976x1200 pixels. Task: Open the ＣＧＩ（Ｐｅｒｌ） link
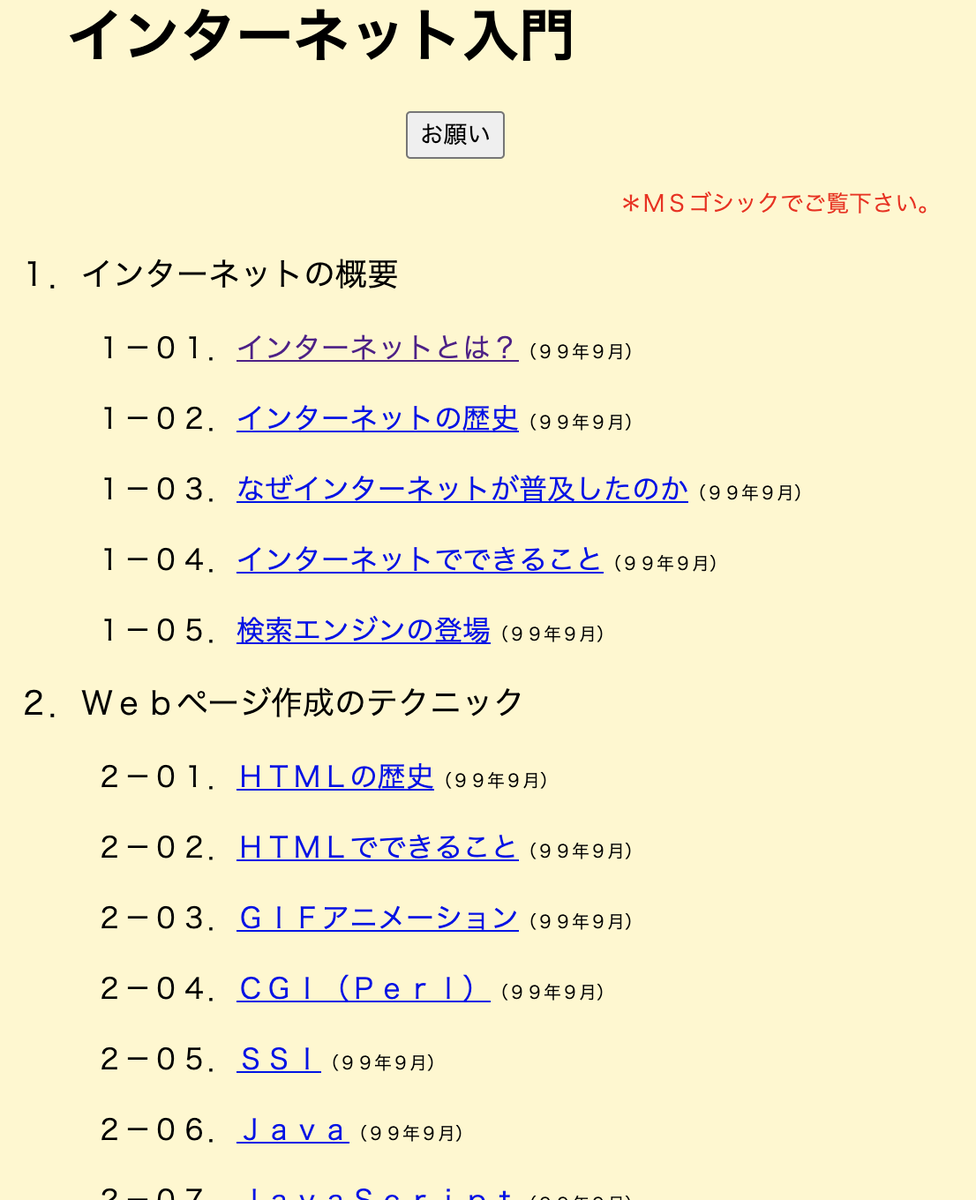(363, 989)
